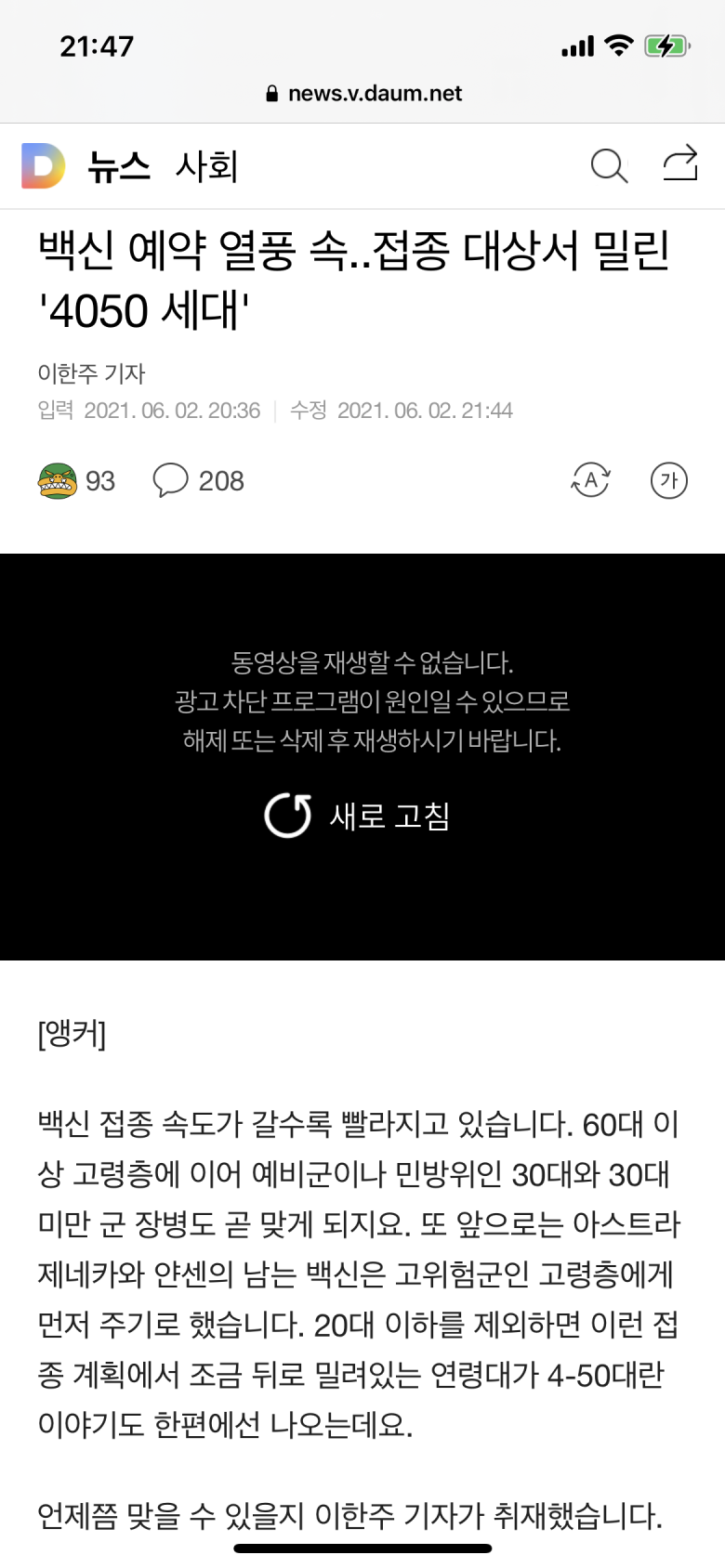Tap the news.v.daum.net address bar
725x1568 pixels.
(x=363, y=93)
